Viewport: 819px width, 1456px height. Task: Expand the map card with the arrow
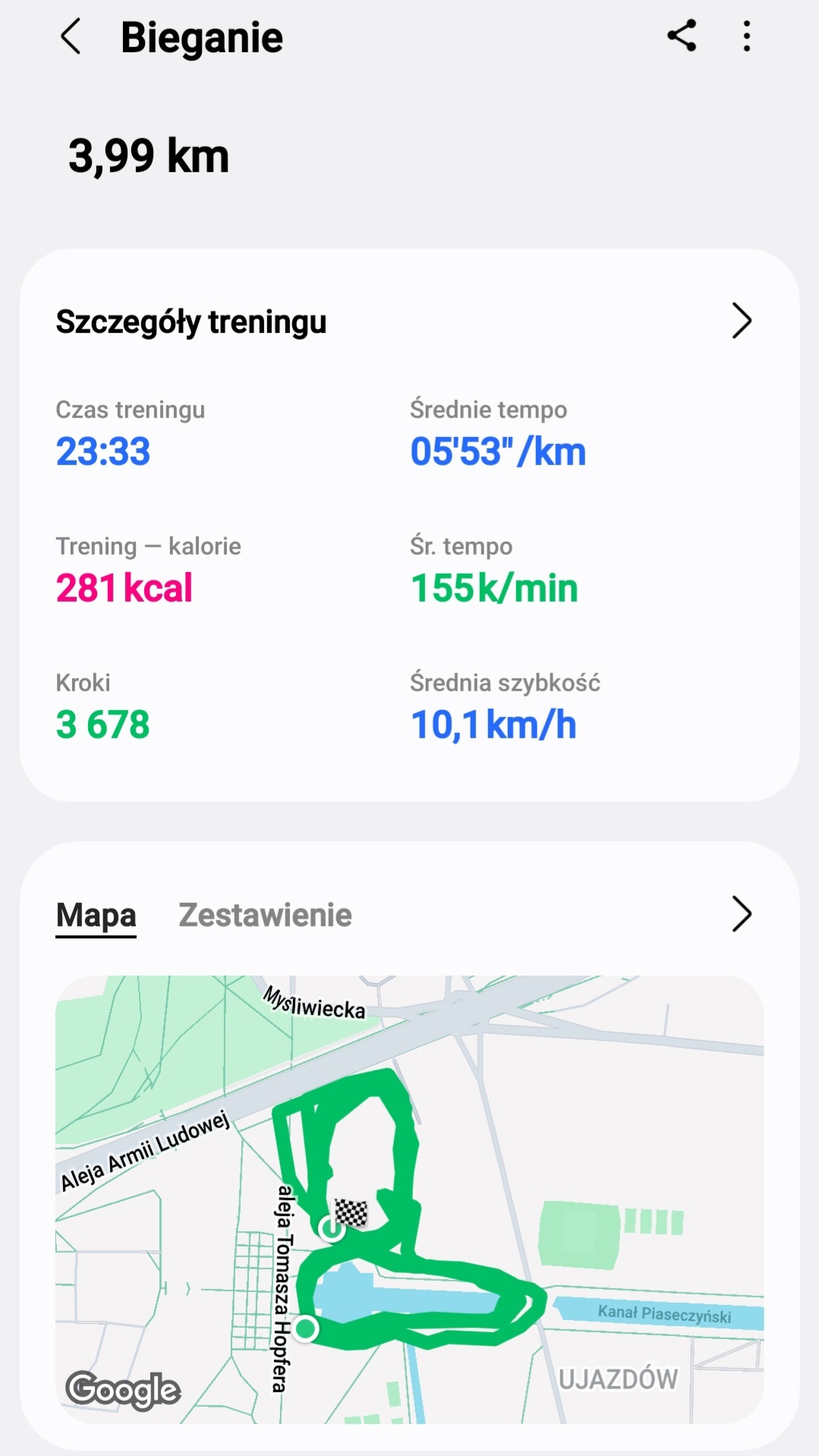pyautogui.click(x=741, y=914)
